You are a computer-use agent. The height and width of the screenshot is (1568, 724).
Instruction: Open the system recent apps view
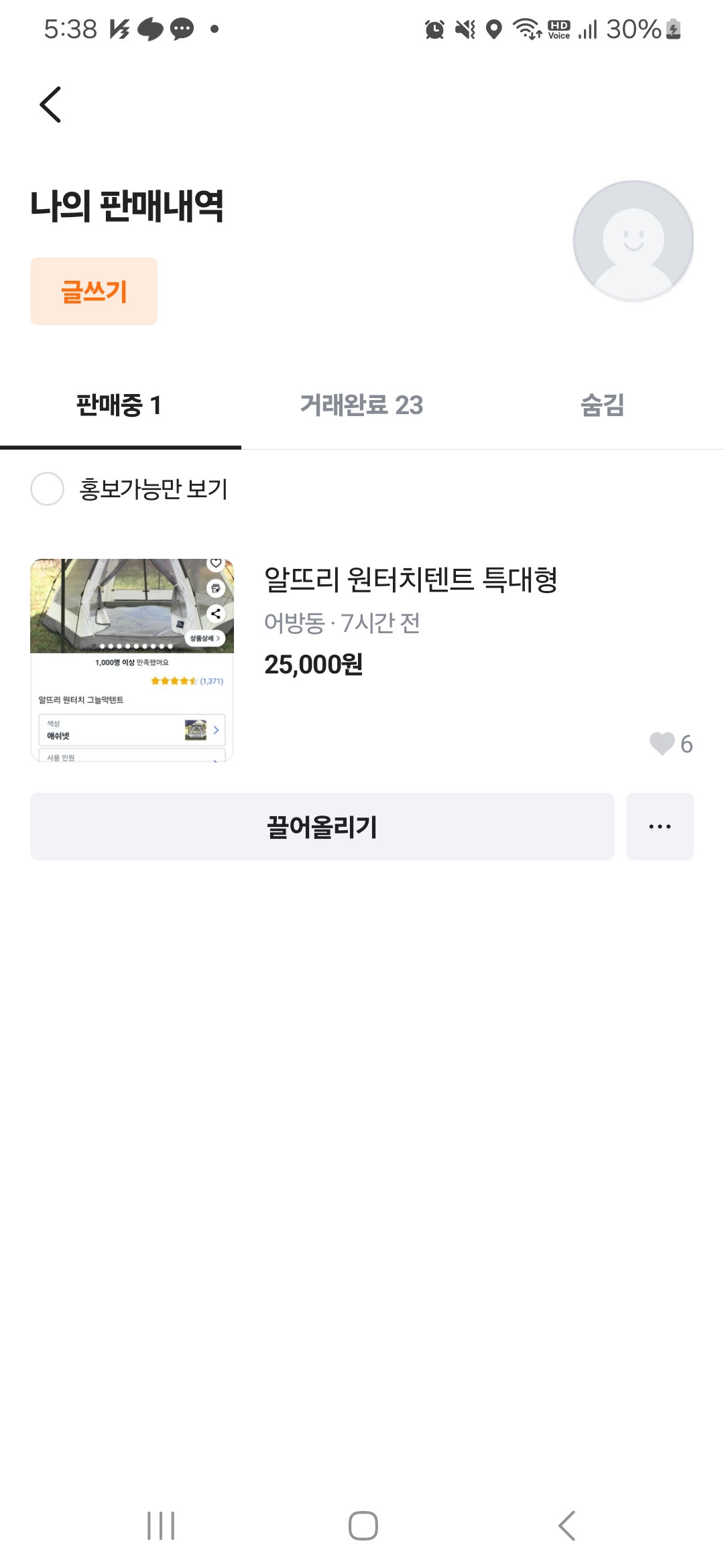click(161, 1526)
